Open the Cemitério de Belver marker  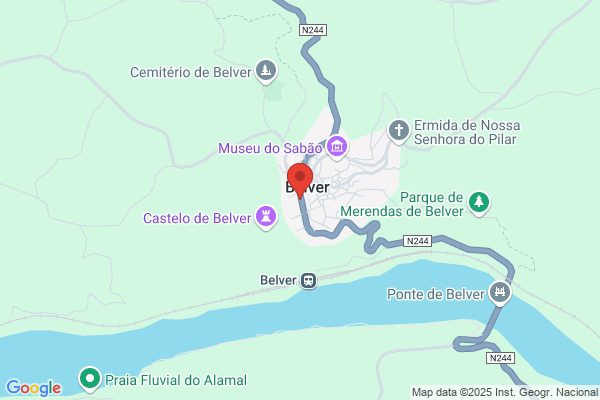(266, 71)
